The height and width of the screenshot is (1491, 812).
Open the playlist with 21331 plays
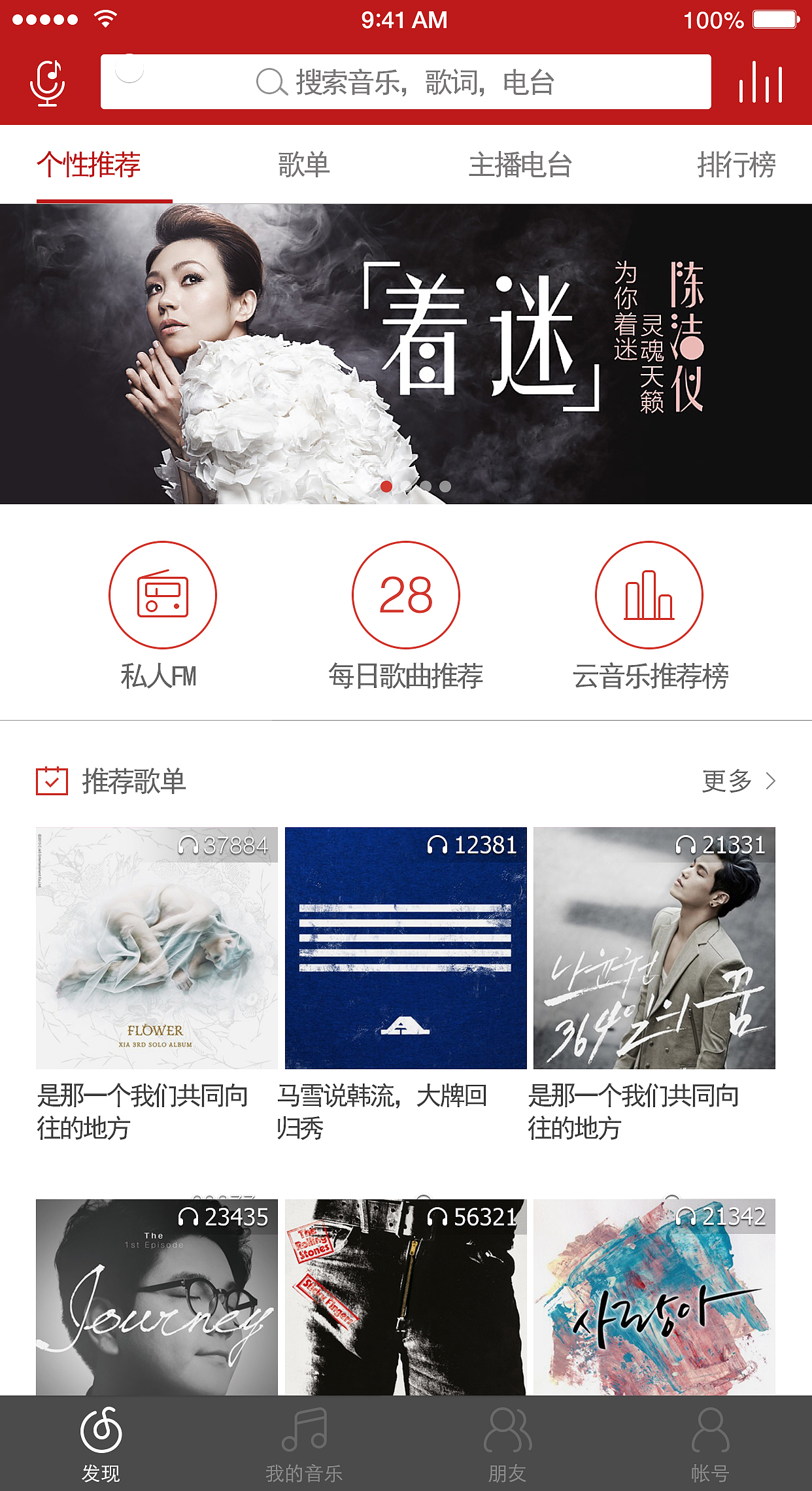[654, 948]
